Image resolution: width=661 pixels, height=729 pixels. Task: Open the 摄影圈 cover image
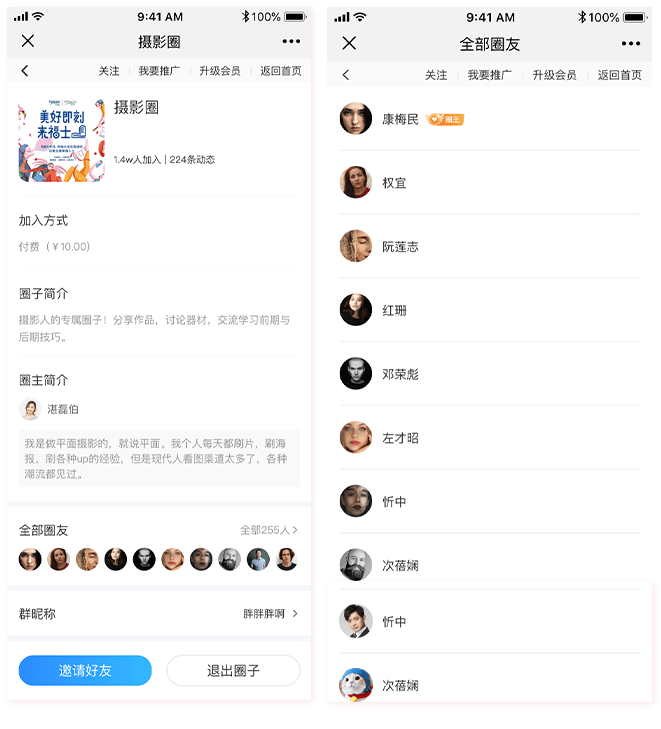click(61, 140)
